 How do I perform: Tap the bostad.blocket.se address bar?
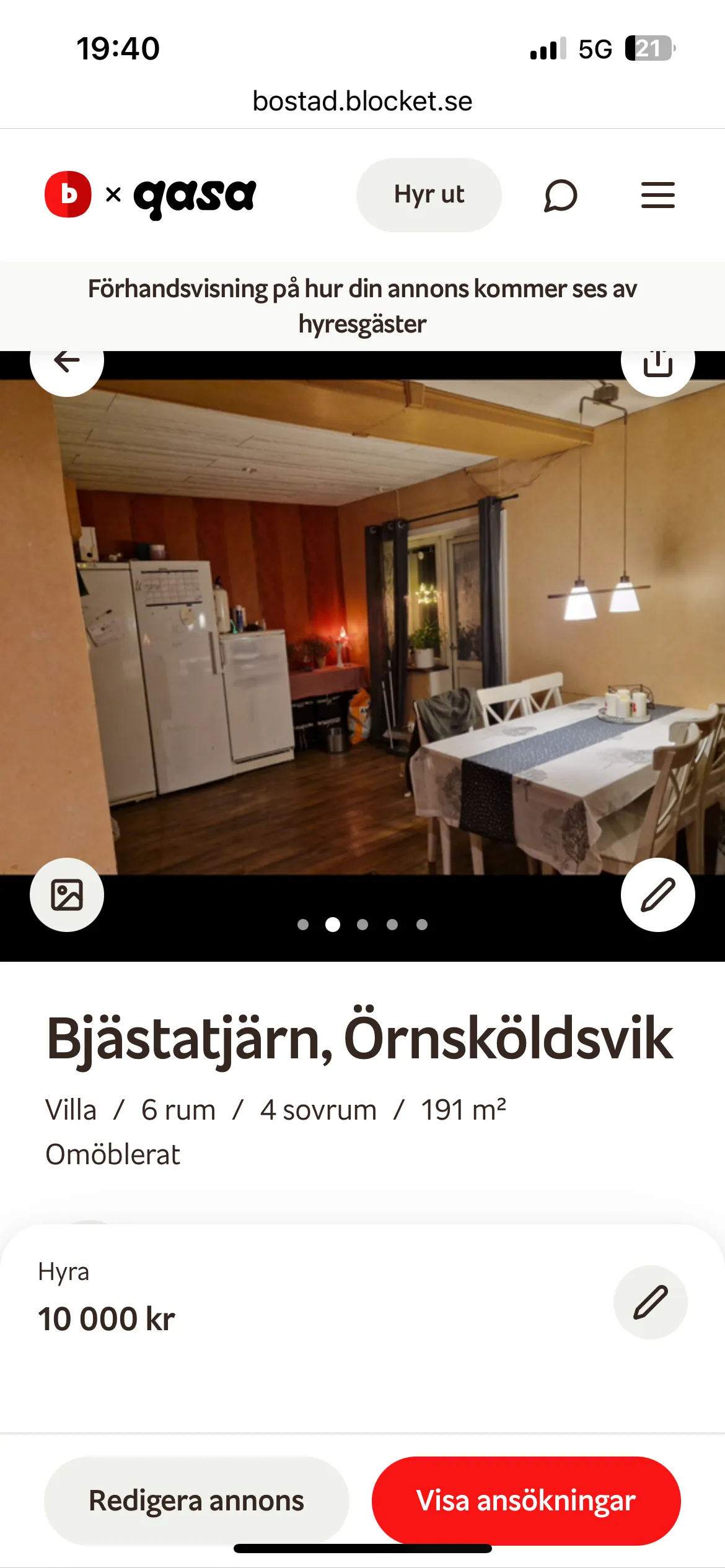click(362, 101)
